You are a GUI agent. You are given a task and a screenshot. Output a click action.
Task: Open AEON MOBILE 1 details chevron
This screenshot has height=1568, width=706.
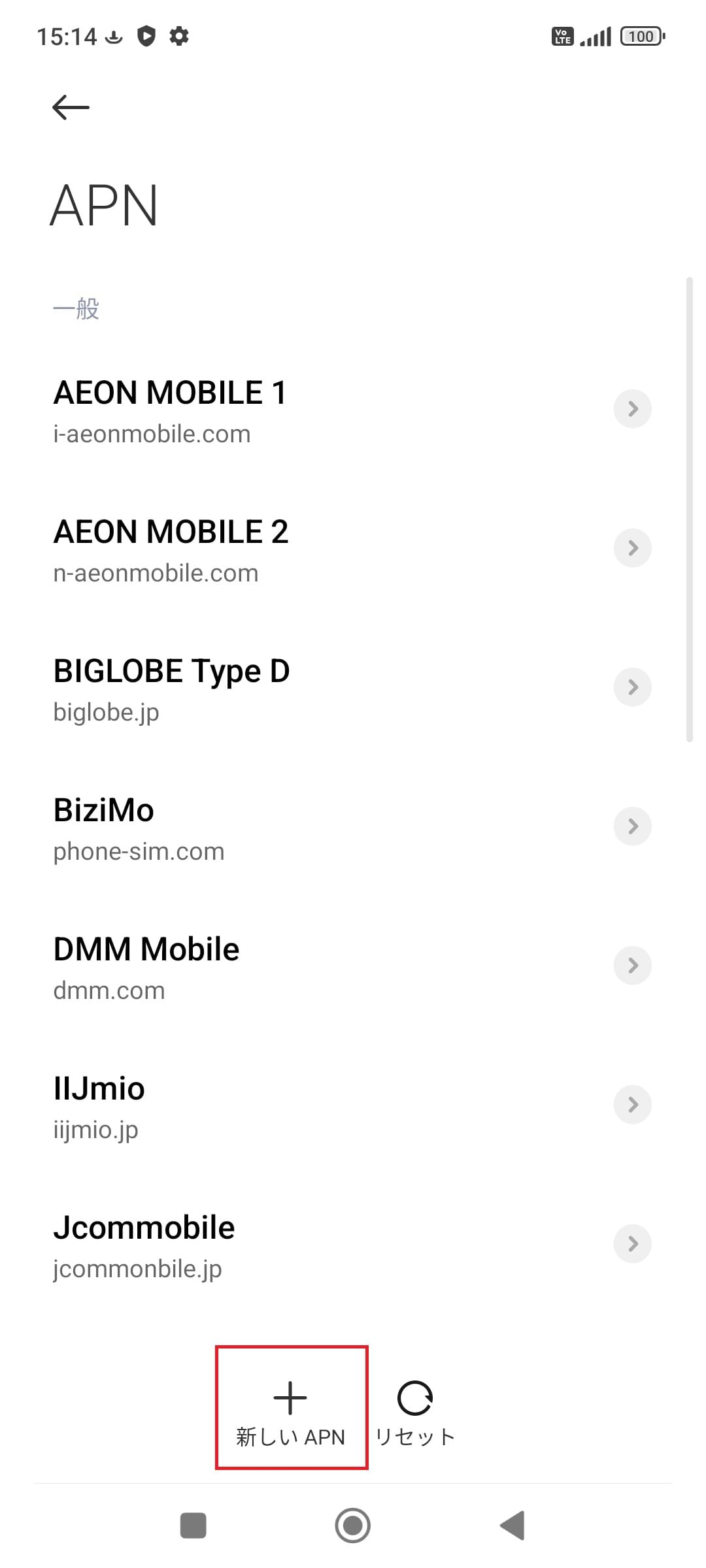(x=632, y=409)
